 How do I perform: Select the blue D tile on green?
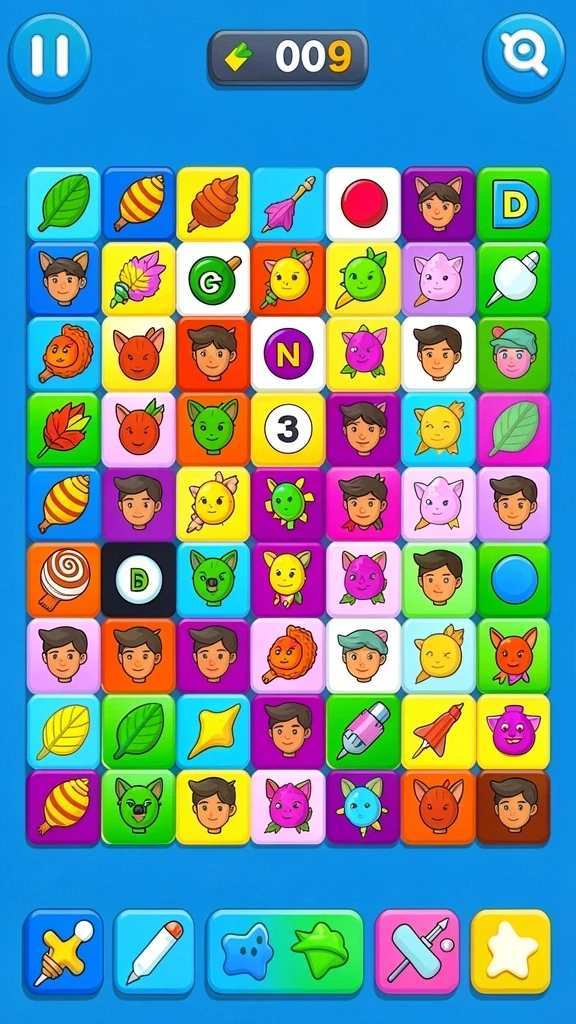(x=513, y=204)
